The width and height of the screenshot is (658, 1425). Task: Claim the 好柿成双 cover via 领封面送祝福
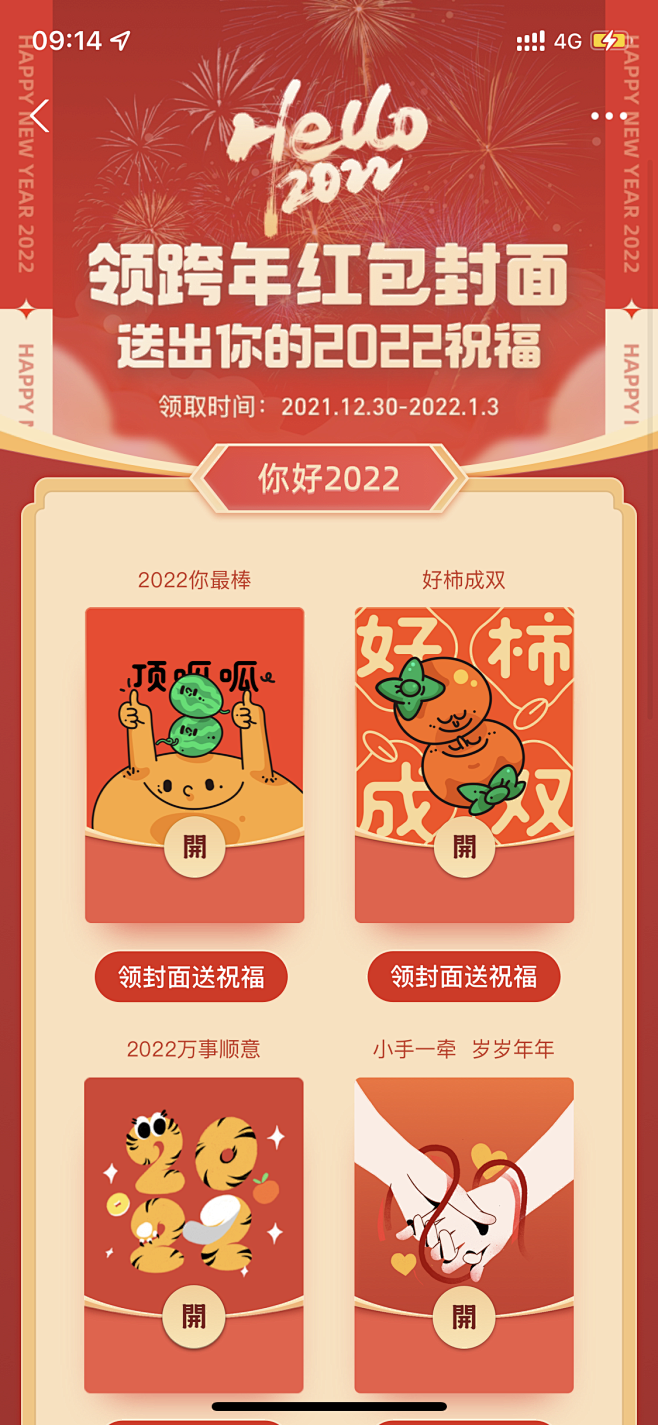pos(464,976)
